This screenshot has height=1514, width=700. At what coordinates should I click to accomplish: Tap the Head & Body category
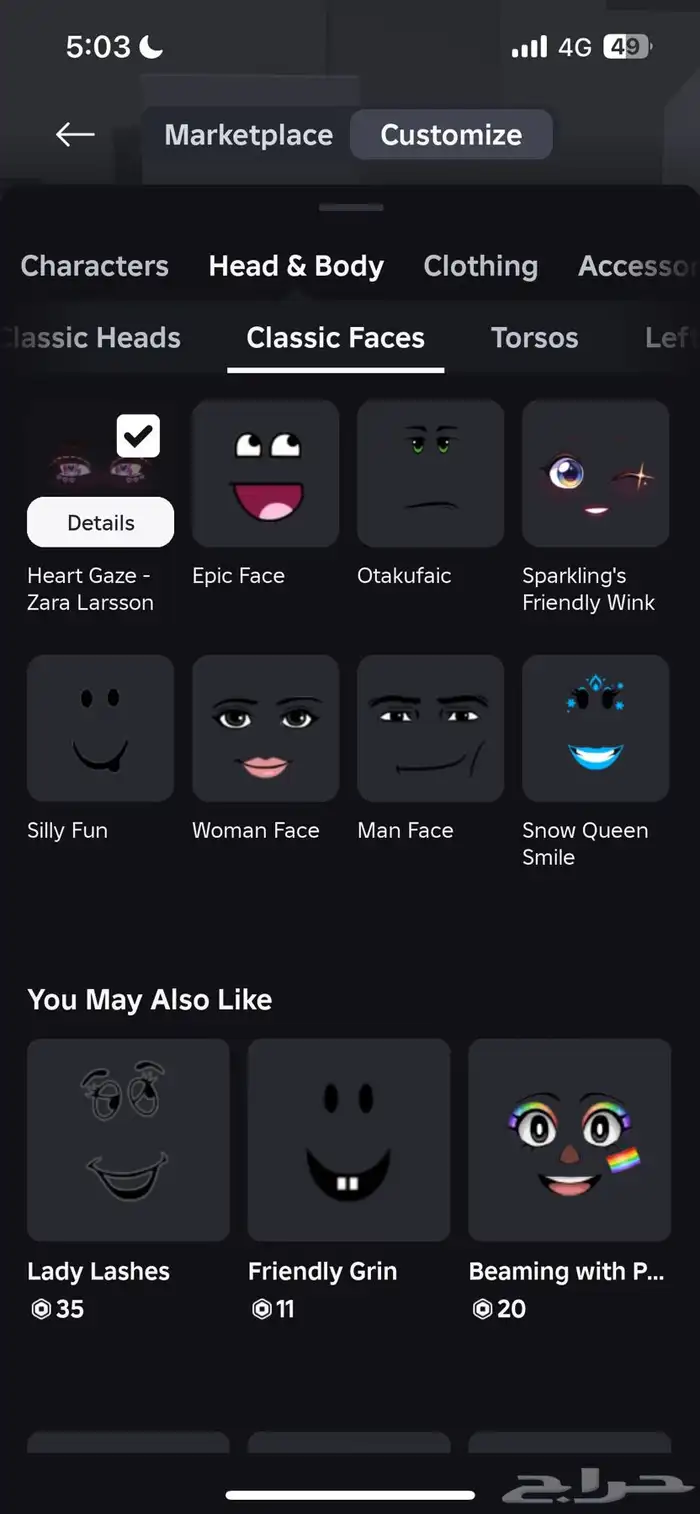[x=296, y=266]
